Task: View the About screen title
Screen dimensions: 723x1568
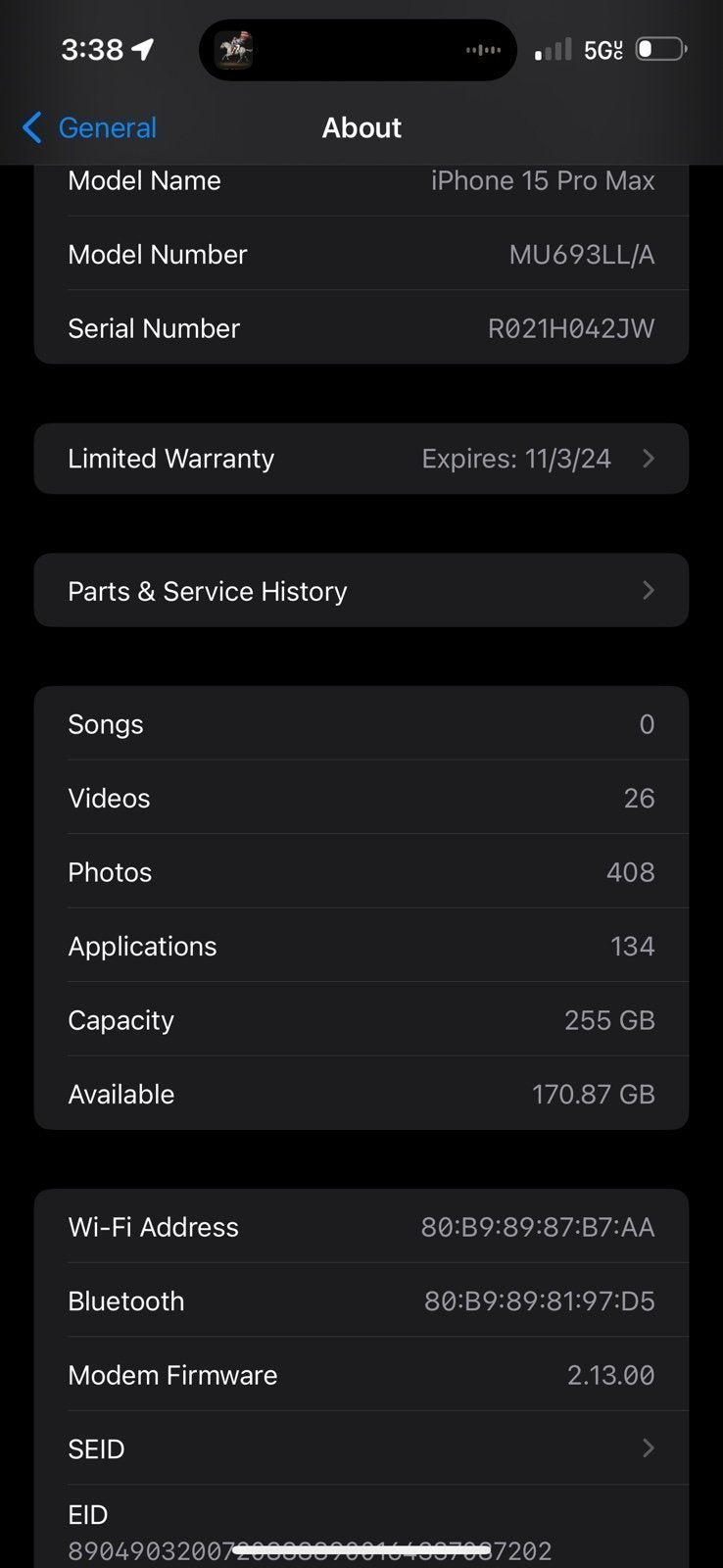Action: click(x=361, y=127)
